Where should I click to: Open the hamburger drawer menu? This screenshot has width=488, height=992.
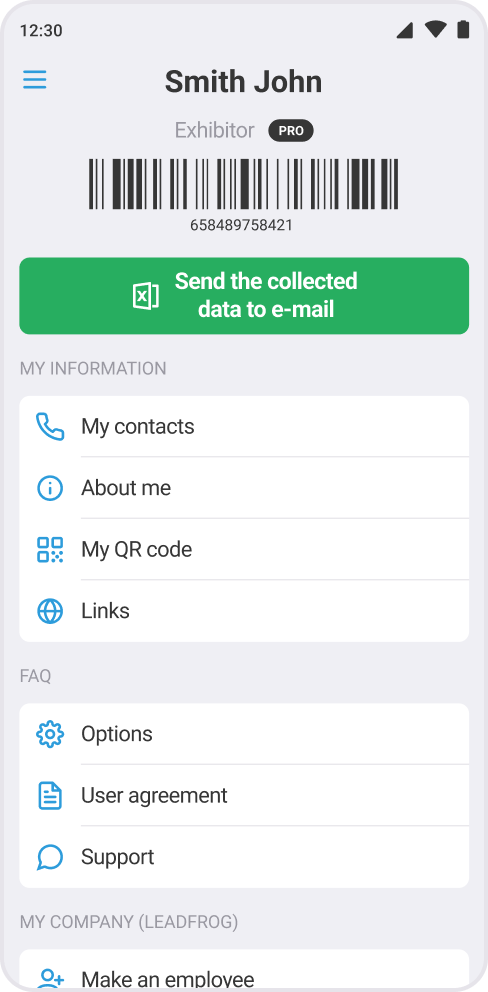click(35, 80)
